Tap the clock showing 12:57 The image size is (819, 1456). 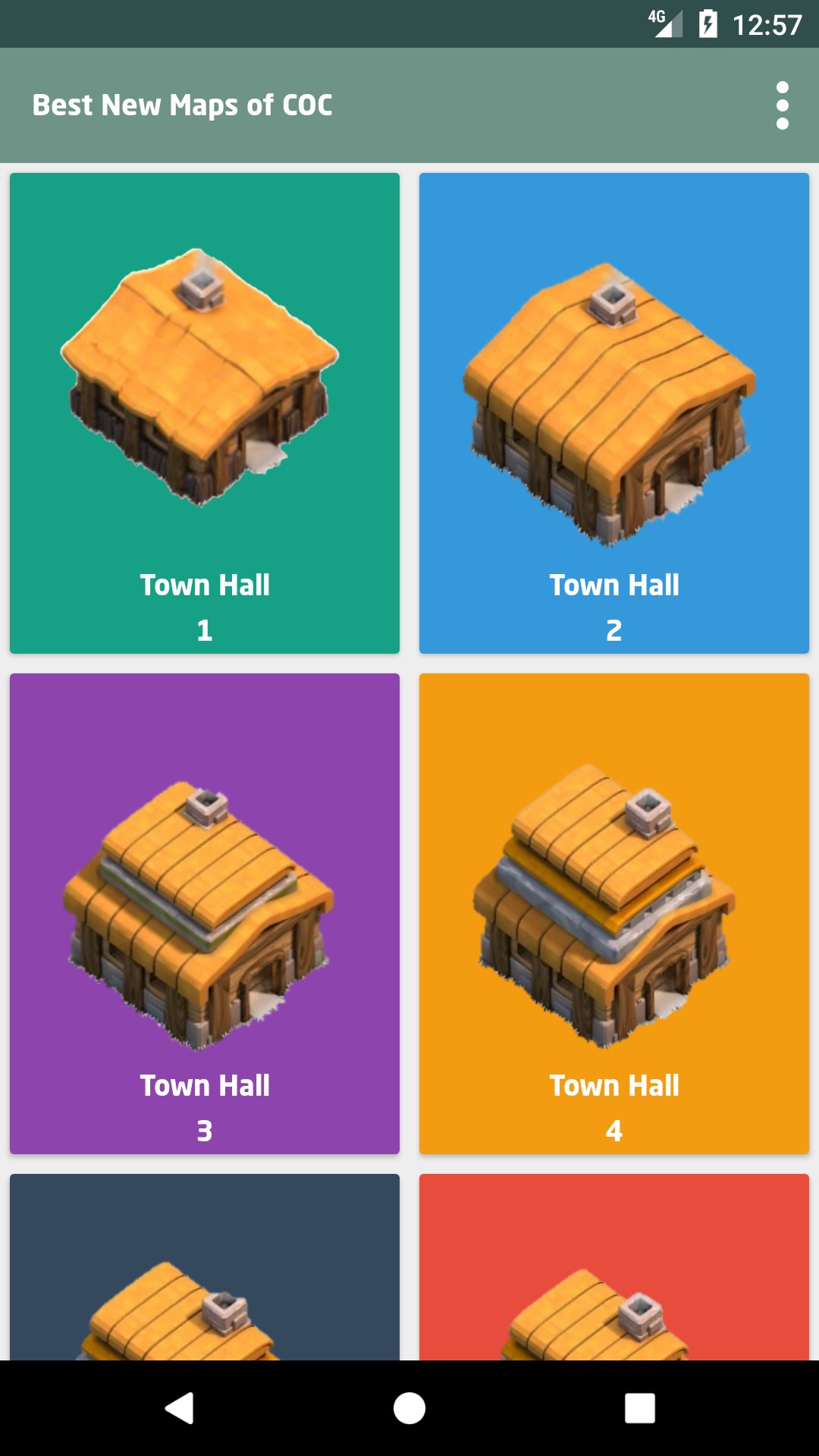[x=766, y=23]
